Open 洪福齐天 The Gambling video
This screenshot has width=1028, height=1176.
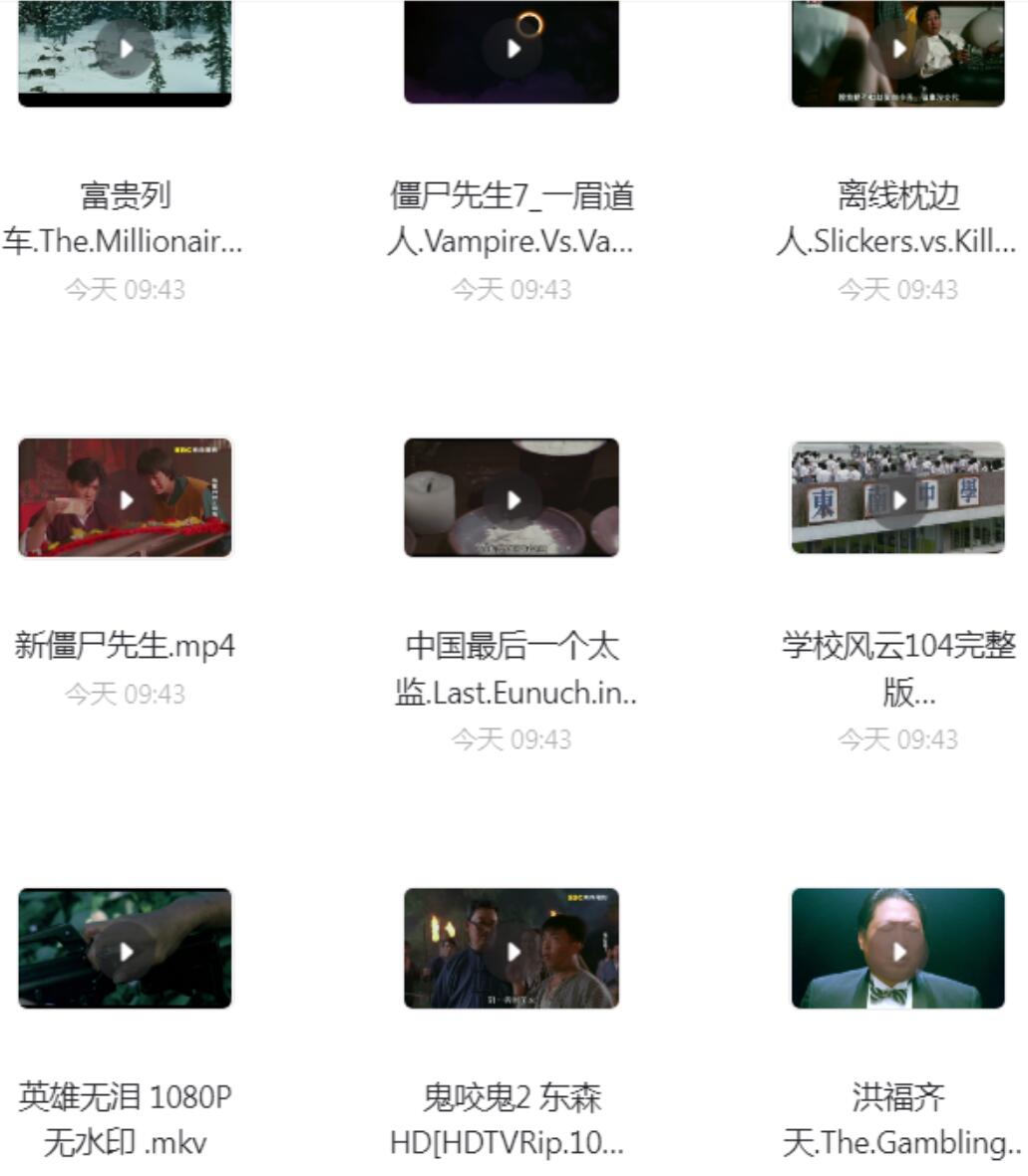[x=897, y=951]
